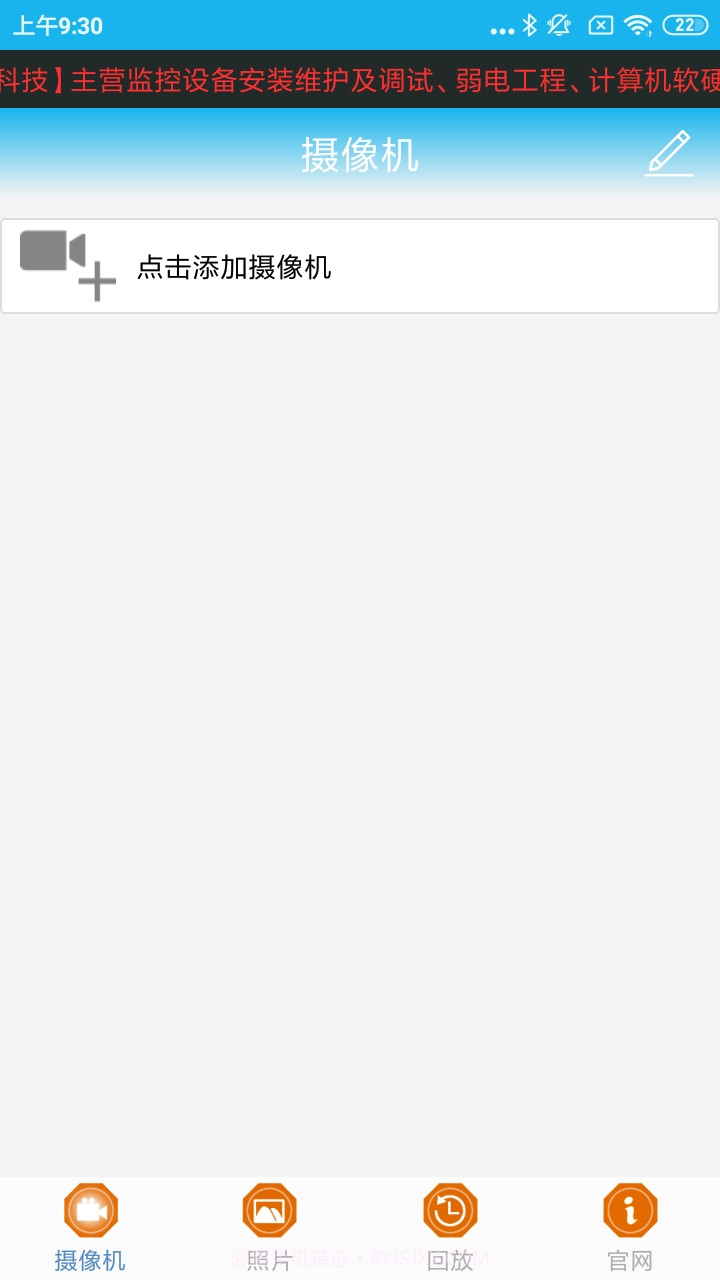Switch to the 回放 tab
Image resolution: width=720 pixels, height=1280 pixels.
coord(450,1226)
